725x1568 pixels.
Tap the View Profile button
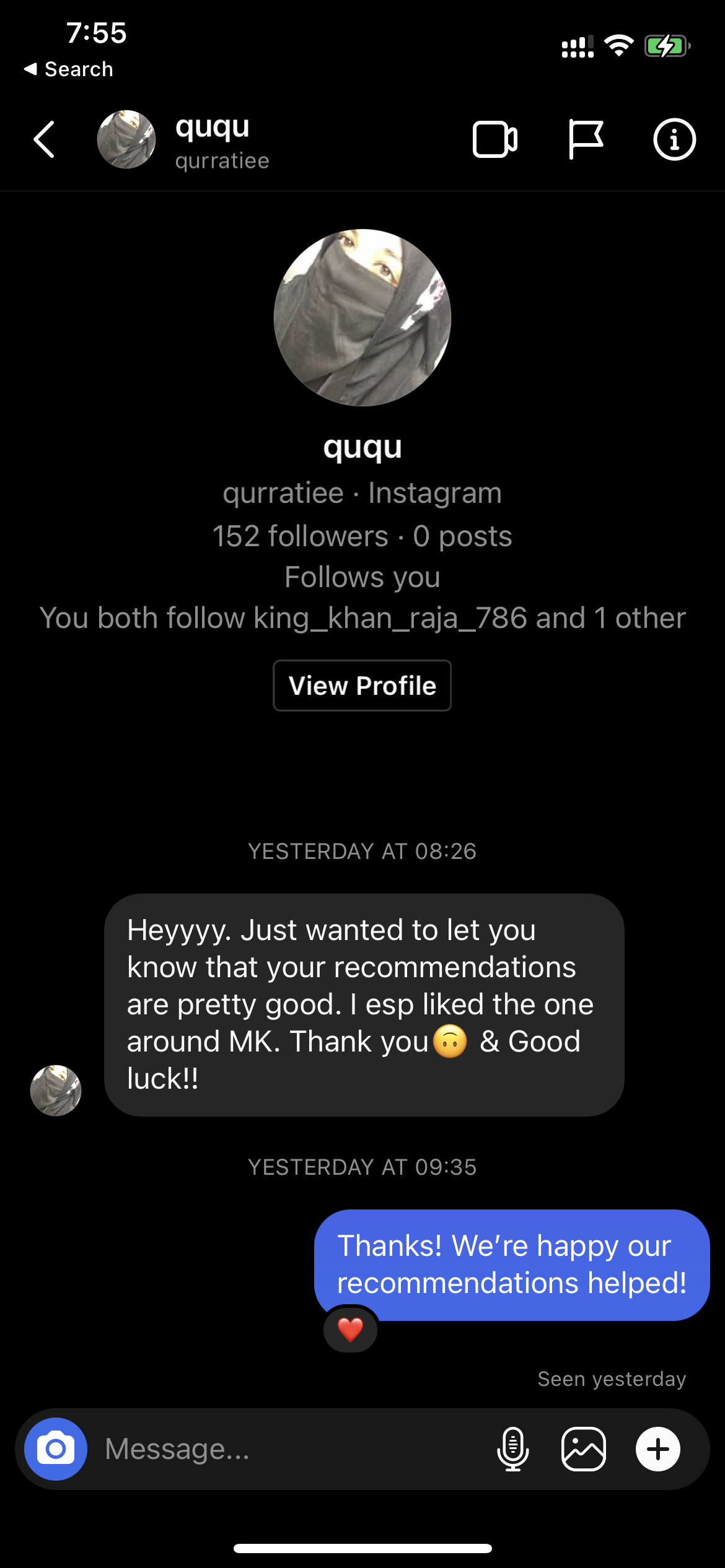coord(362,686)
